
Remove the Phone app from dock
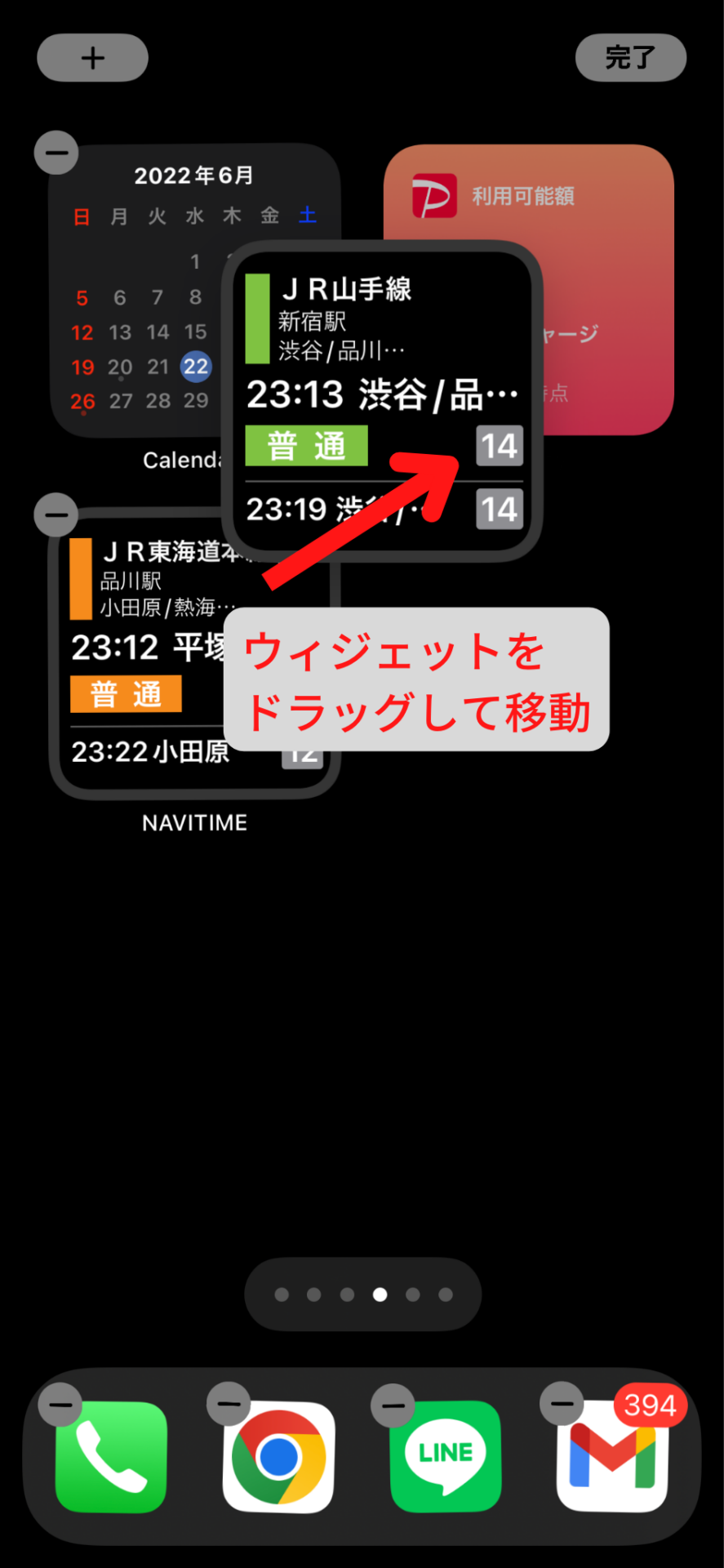[x=61, y=1405]
